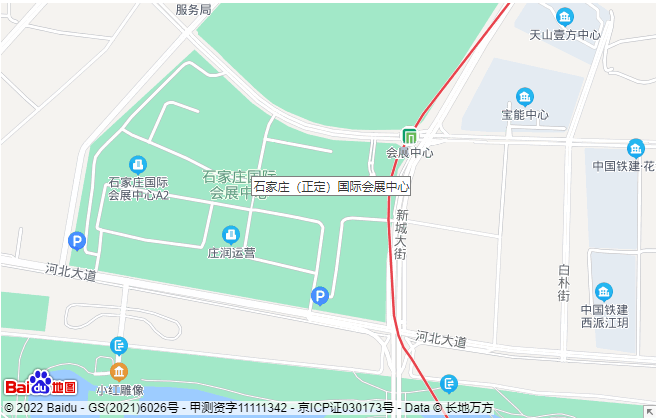Screen dimensions: 658x420
Task: Select the 庄润运营 marker
Action: 231,235
